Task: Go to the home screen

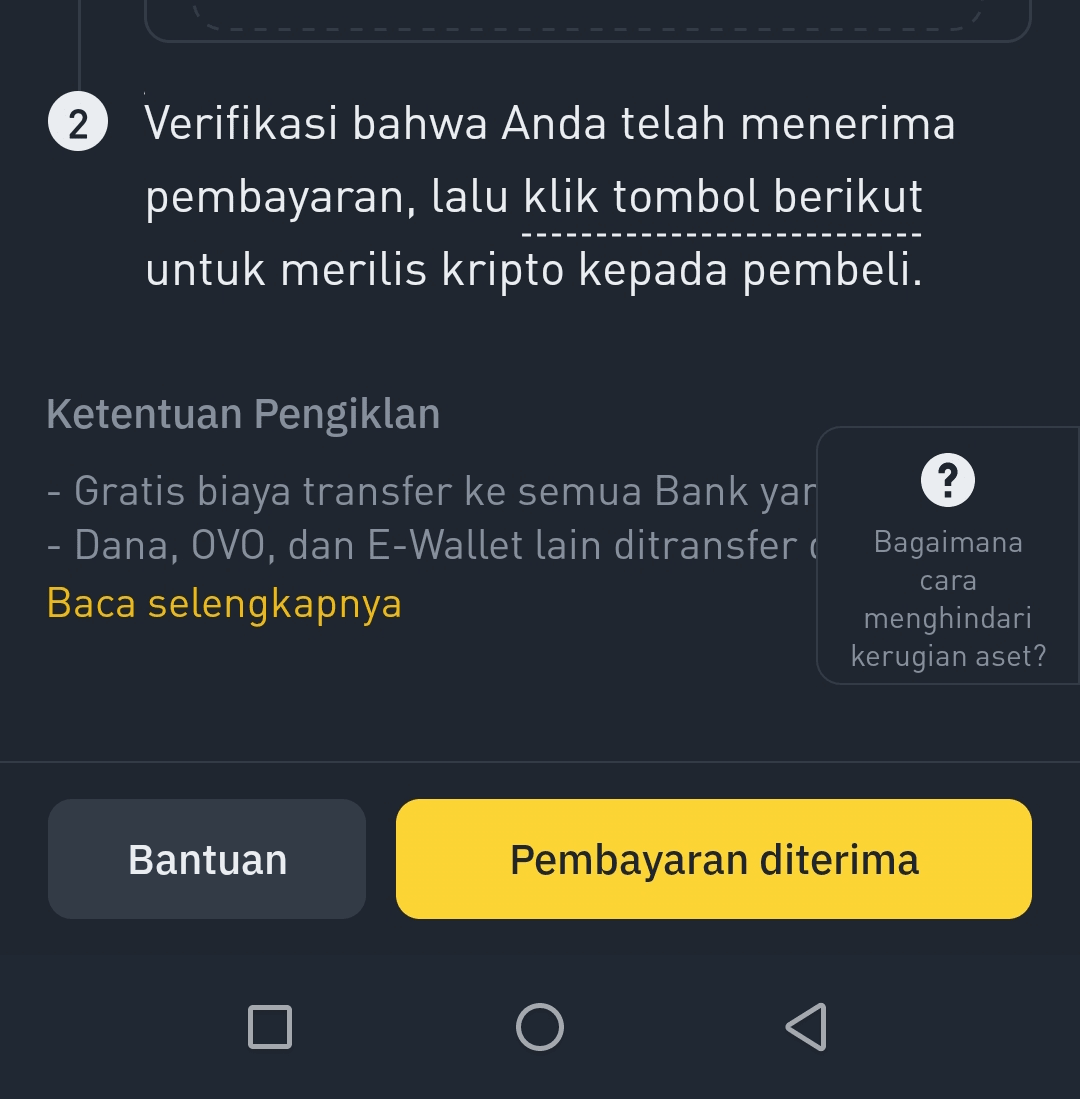Action: coord(540,1027)
